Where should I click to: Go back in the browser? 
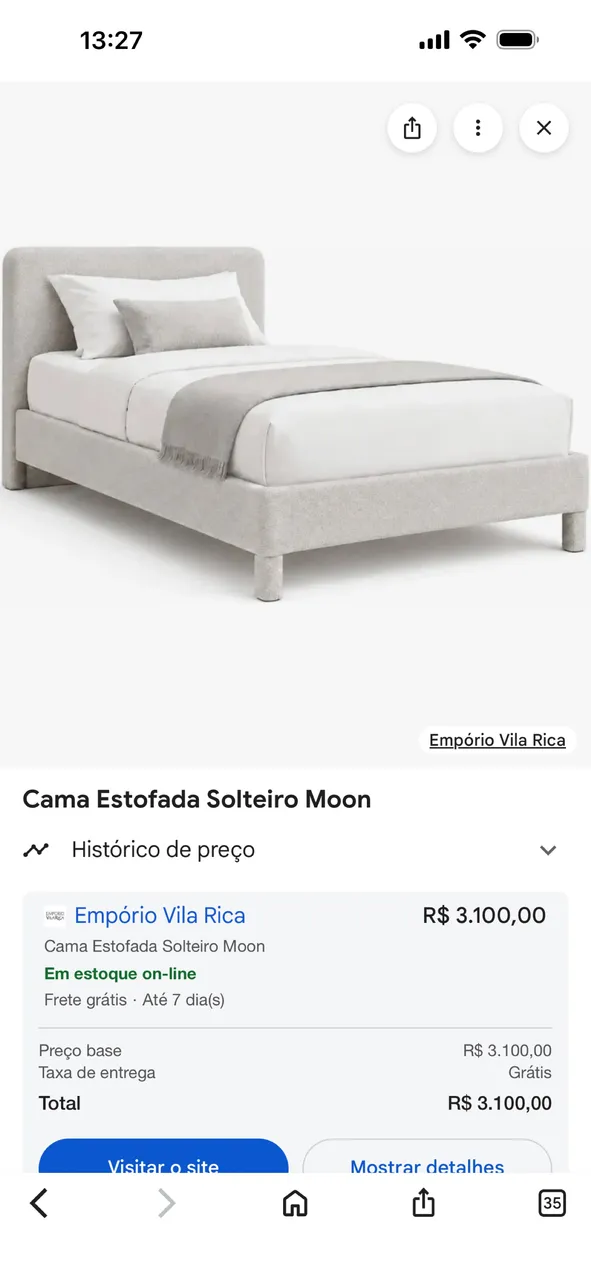[x=39, y=1203]
